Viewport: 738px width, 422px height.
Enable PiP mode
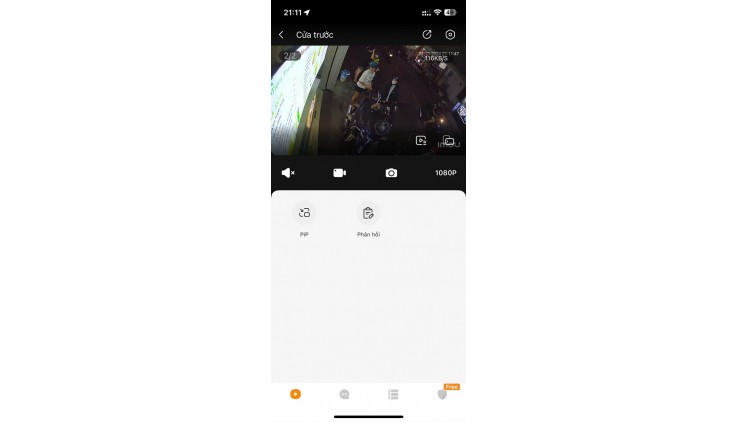click(304, 213)
